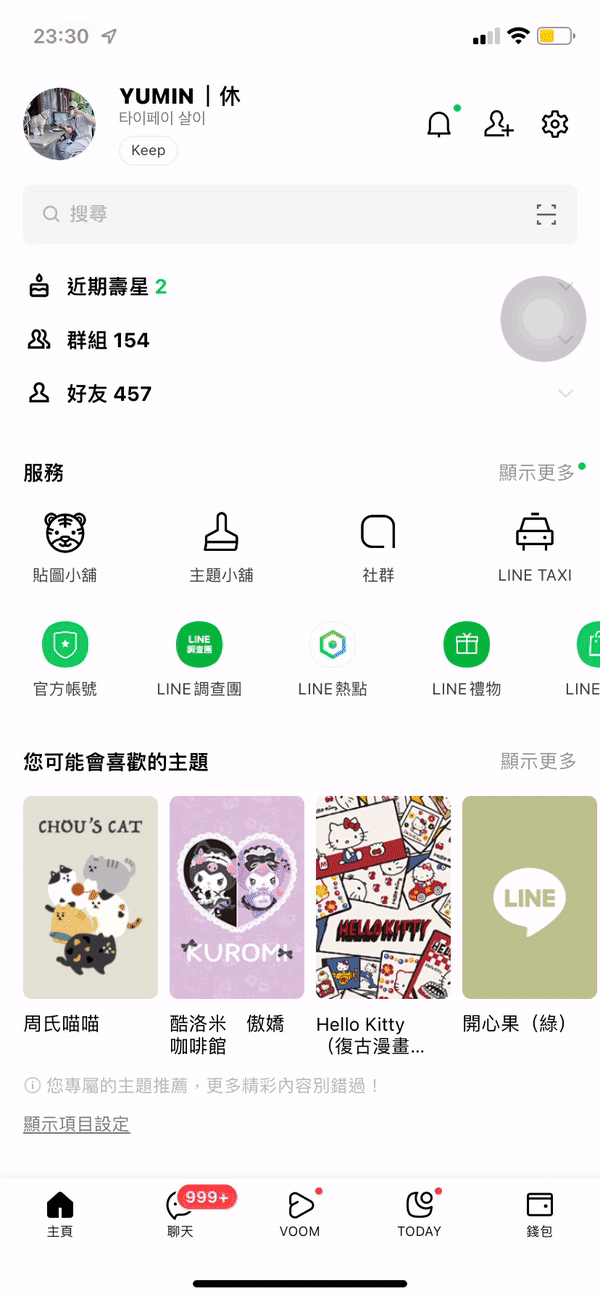Image resolution: width=600 pixels, height=1299 pixels.
Task: Expand the 好友 457 list
Action: 300,394
